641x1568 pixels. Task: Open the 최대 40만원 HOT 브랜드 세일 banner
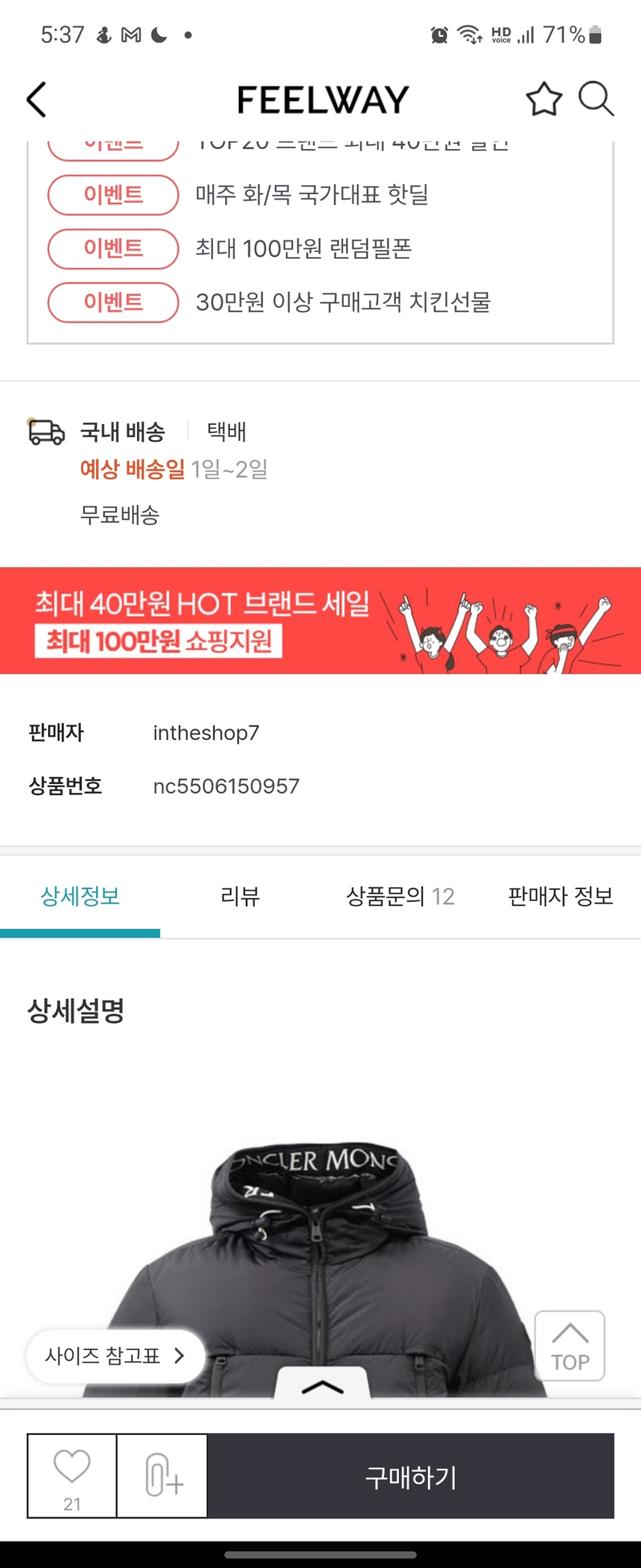coord(320,620)
